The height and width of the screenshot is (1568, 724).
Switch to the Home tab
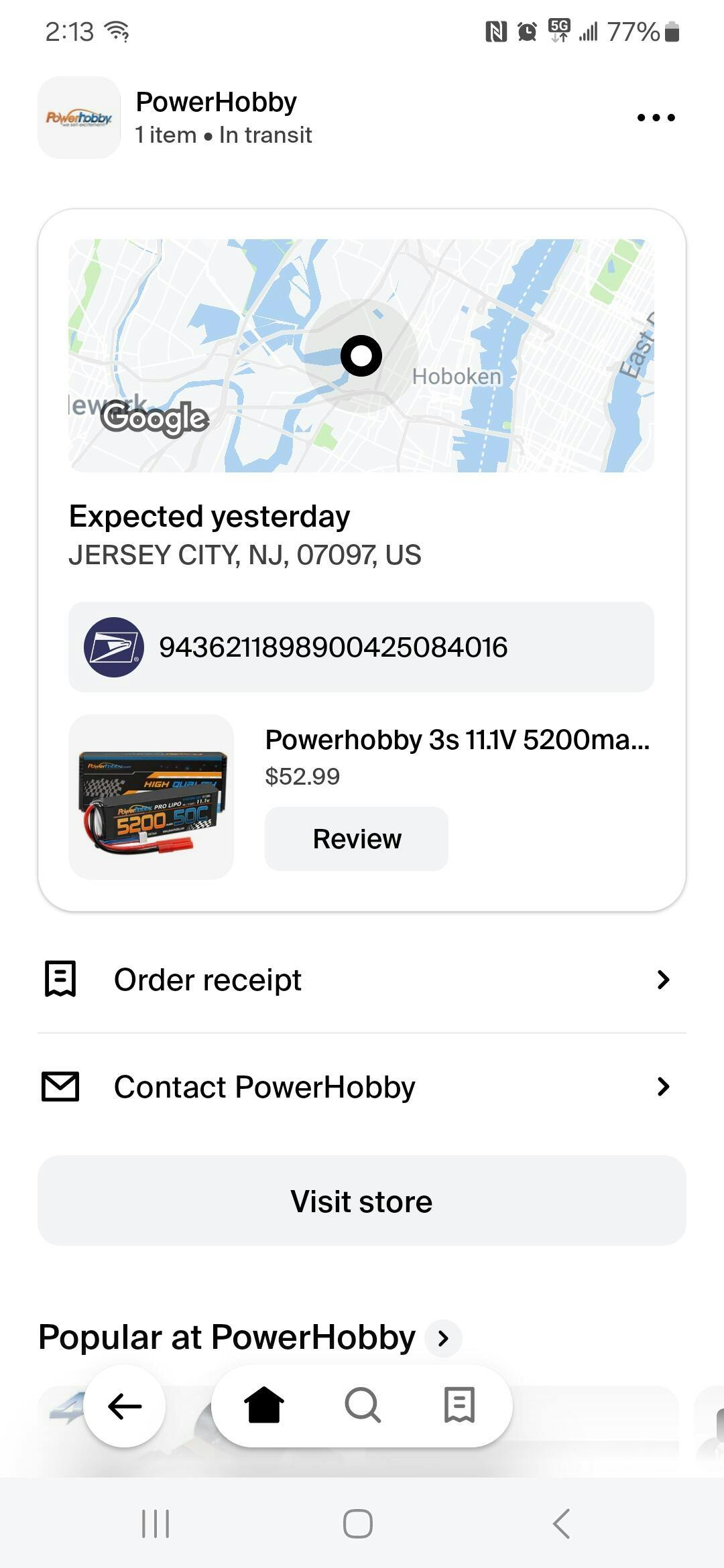coord(264,1404)
